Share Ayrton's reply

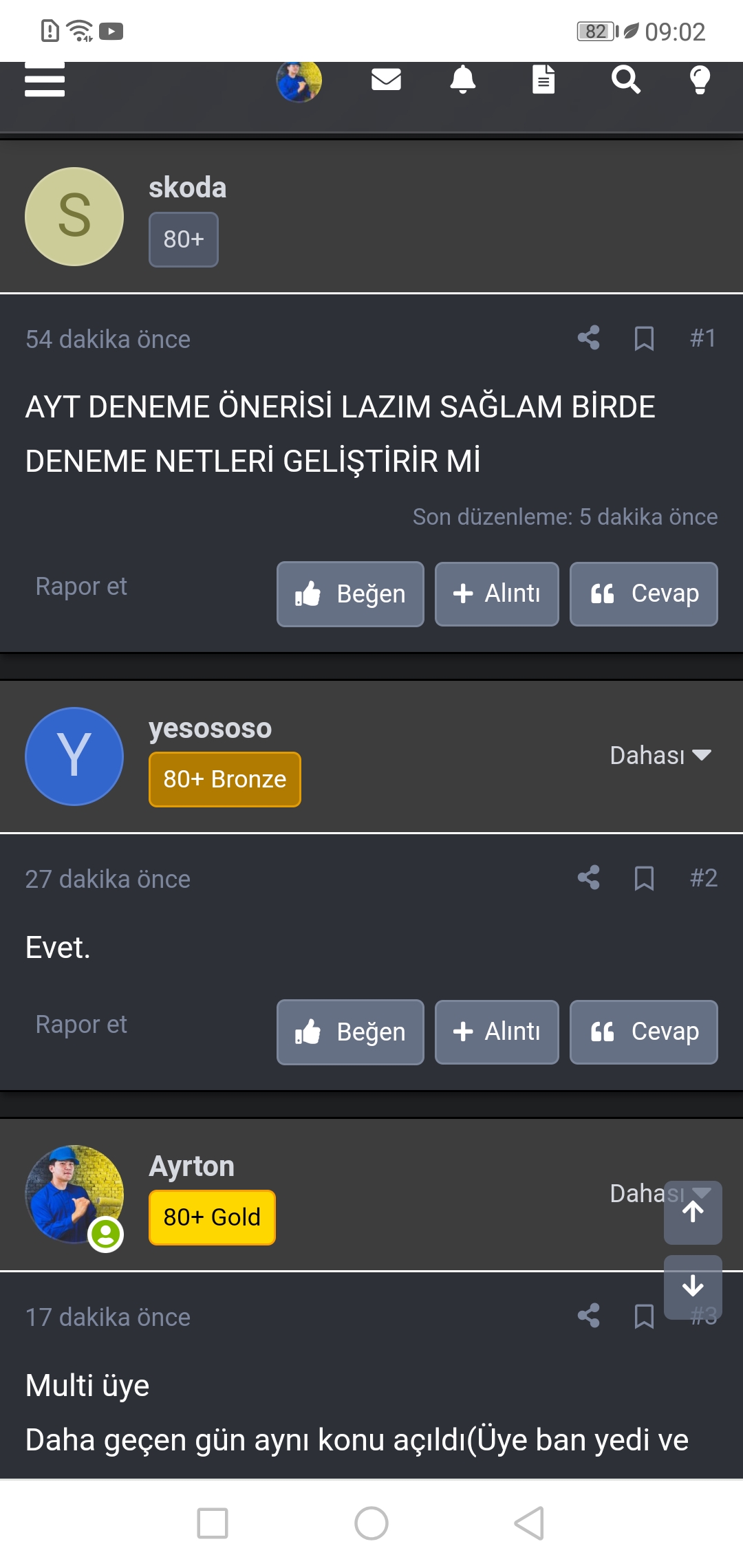tap(588, 1316)
